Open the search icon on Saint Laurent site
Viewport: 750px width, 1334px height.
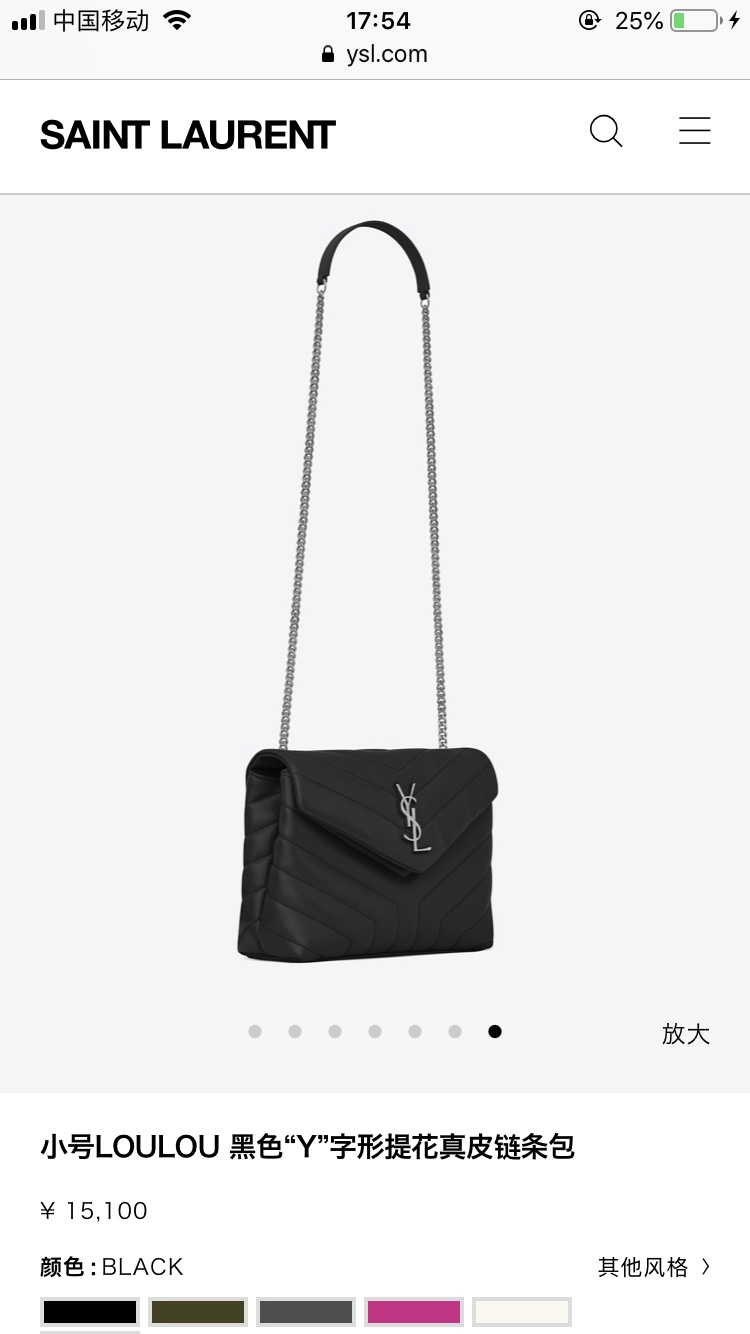(x=606, y=131)
